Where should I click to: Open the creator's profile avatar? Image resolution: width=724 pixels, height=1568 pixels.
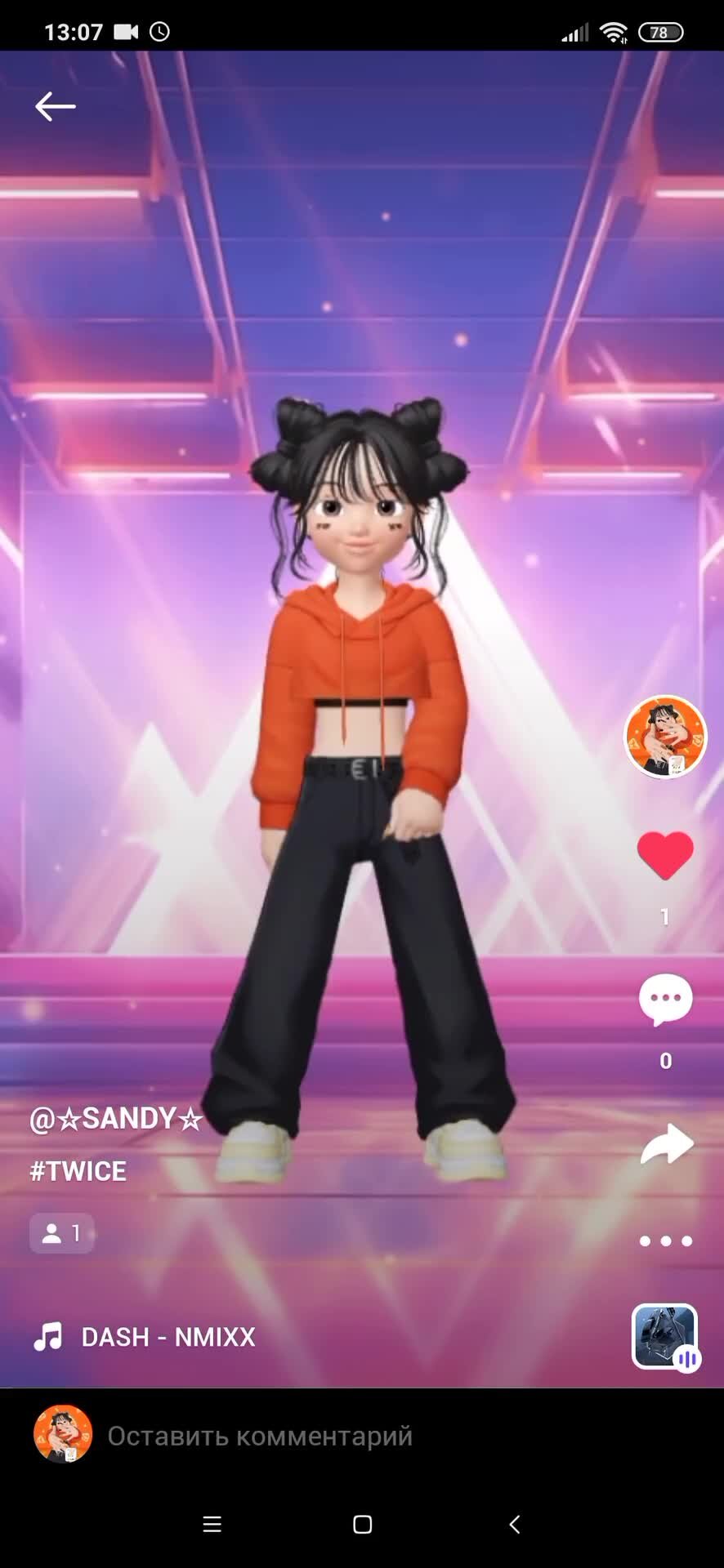point(665,737)
